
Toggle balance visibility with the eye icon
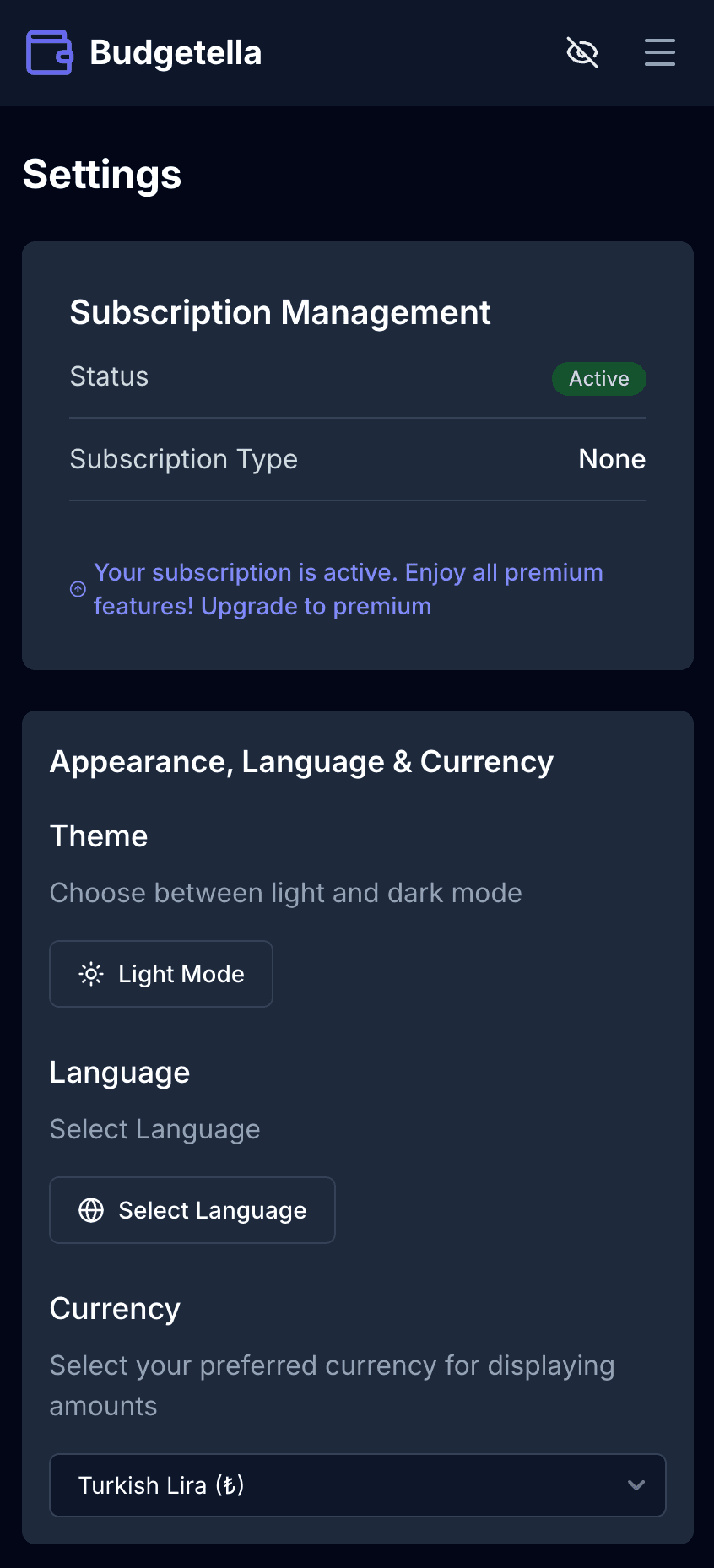581,52
